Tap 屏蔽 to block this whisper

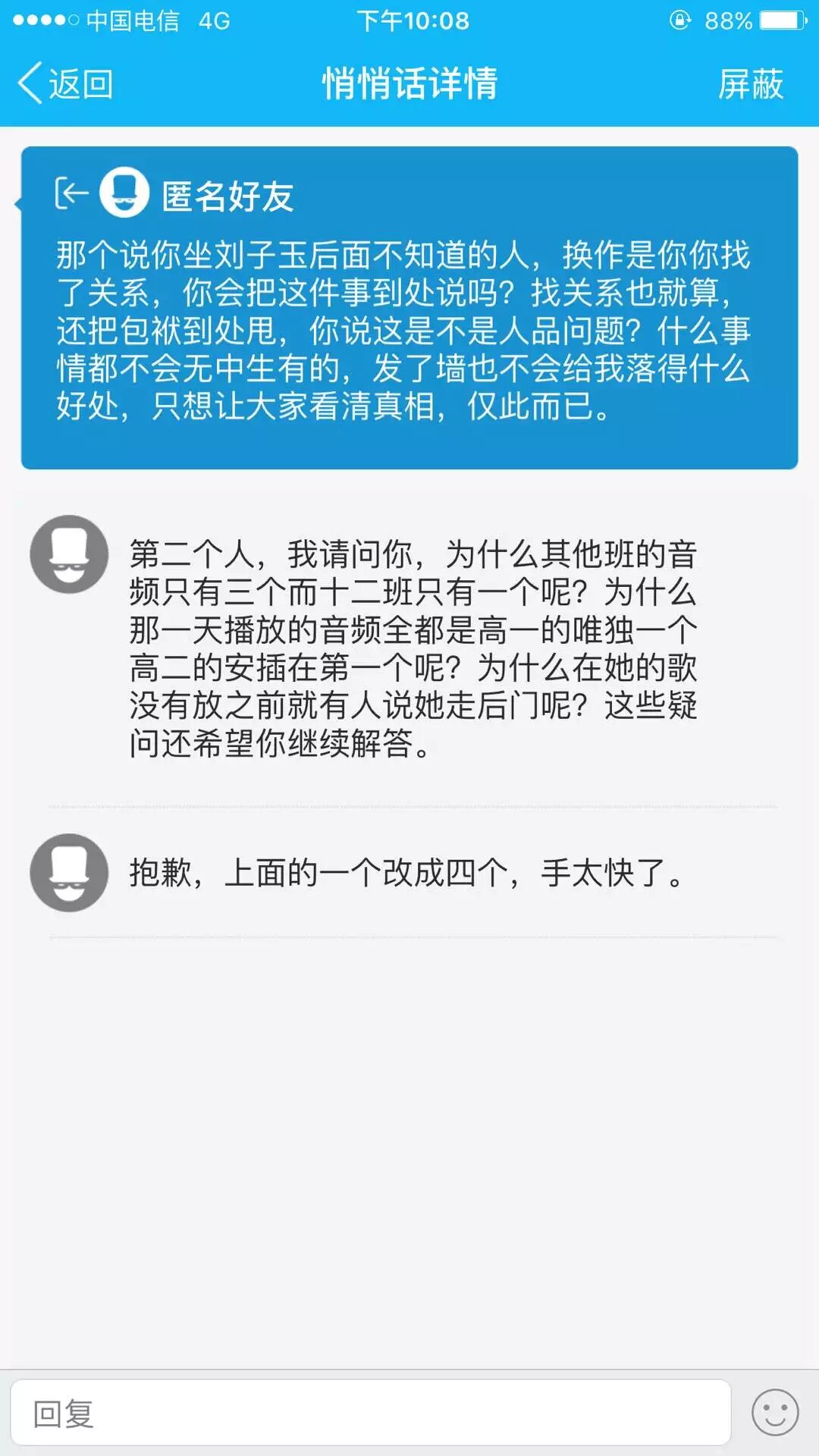click(x=750, y=83)
